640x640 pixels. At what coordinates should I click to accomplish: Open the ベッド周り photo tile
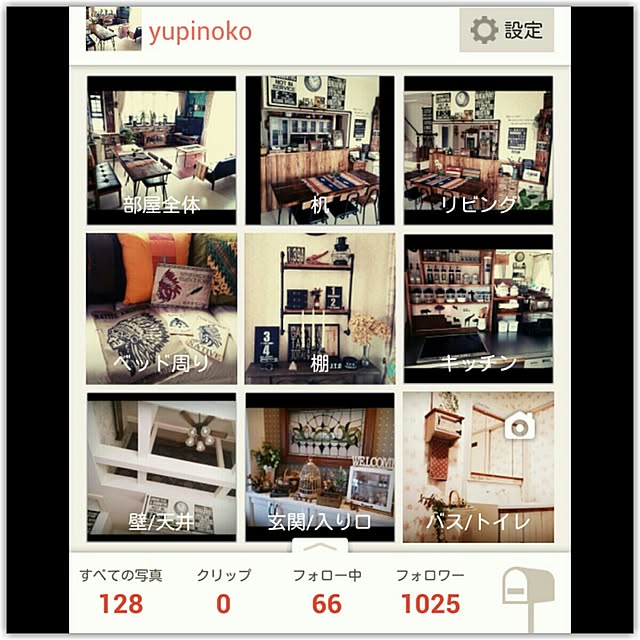pos(161,308)
